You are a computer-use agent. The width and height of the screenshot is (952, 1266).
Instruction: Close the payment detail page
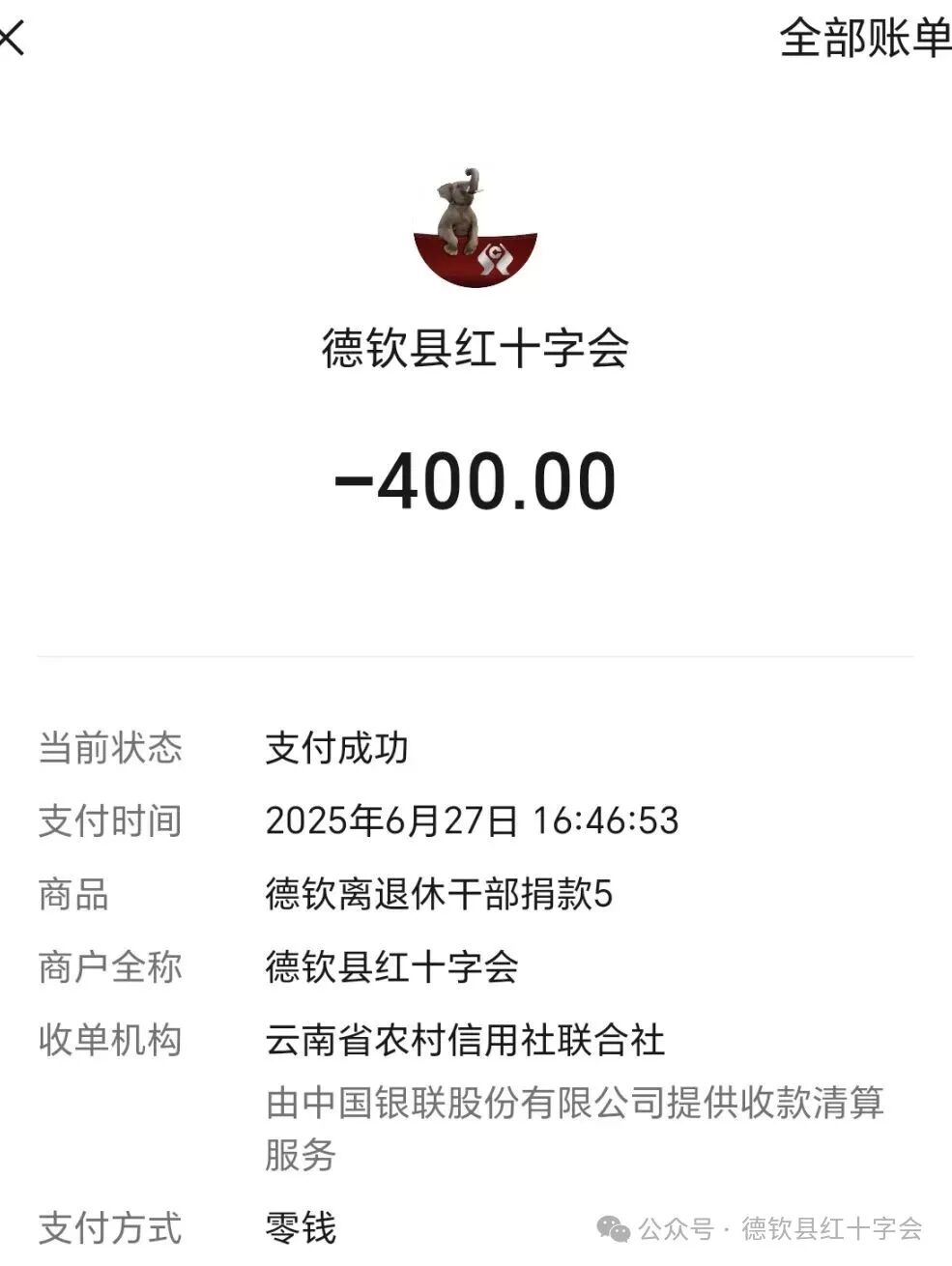(10, 40)
